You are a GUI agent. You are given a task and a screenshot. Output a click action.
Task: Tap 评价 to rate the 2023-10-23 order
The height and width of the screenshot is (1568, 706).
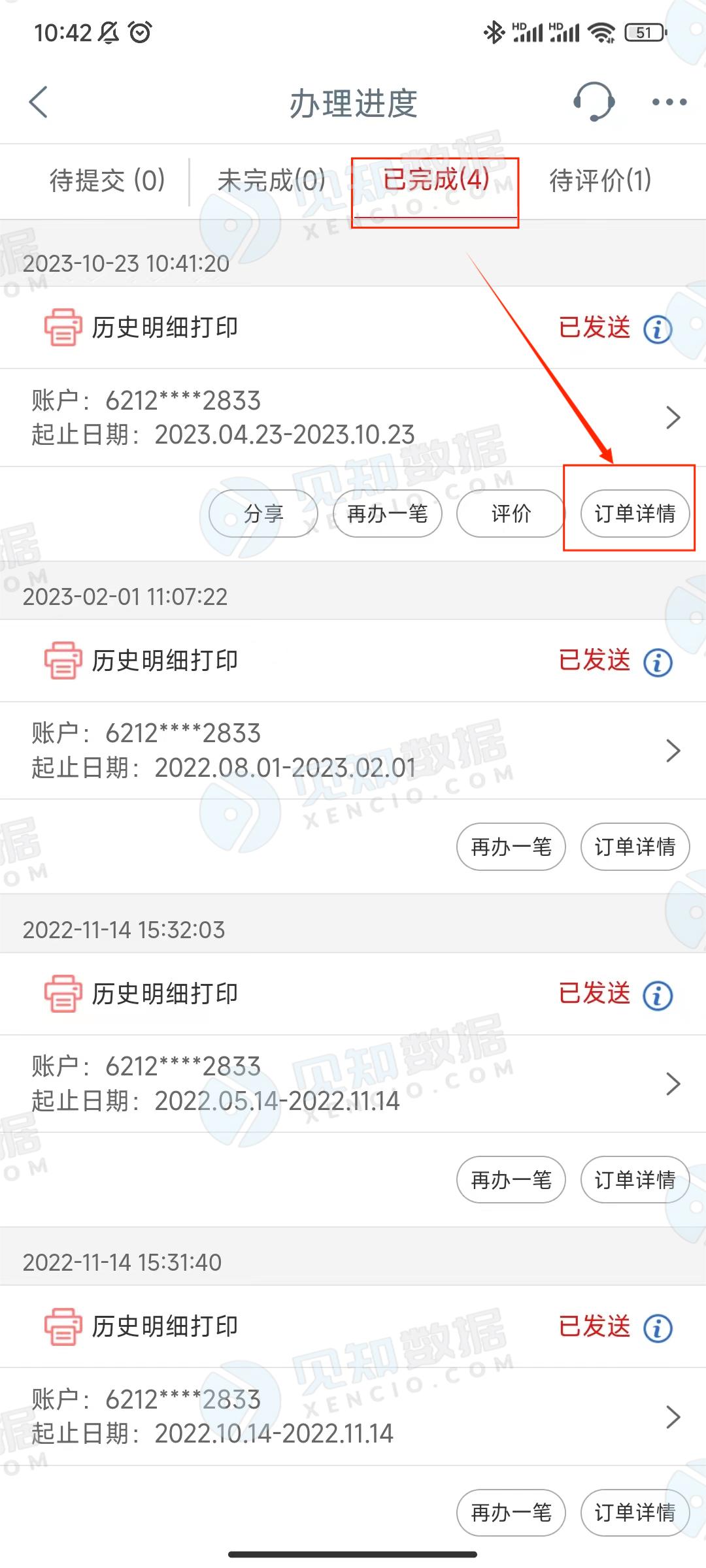511,514
